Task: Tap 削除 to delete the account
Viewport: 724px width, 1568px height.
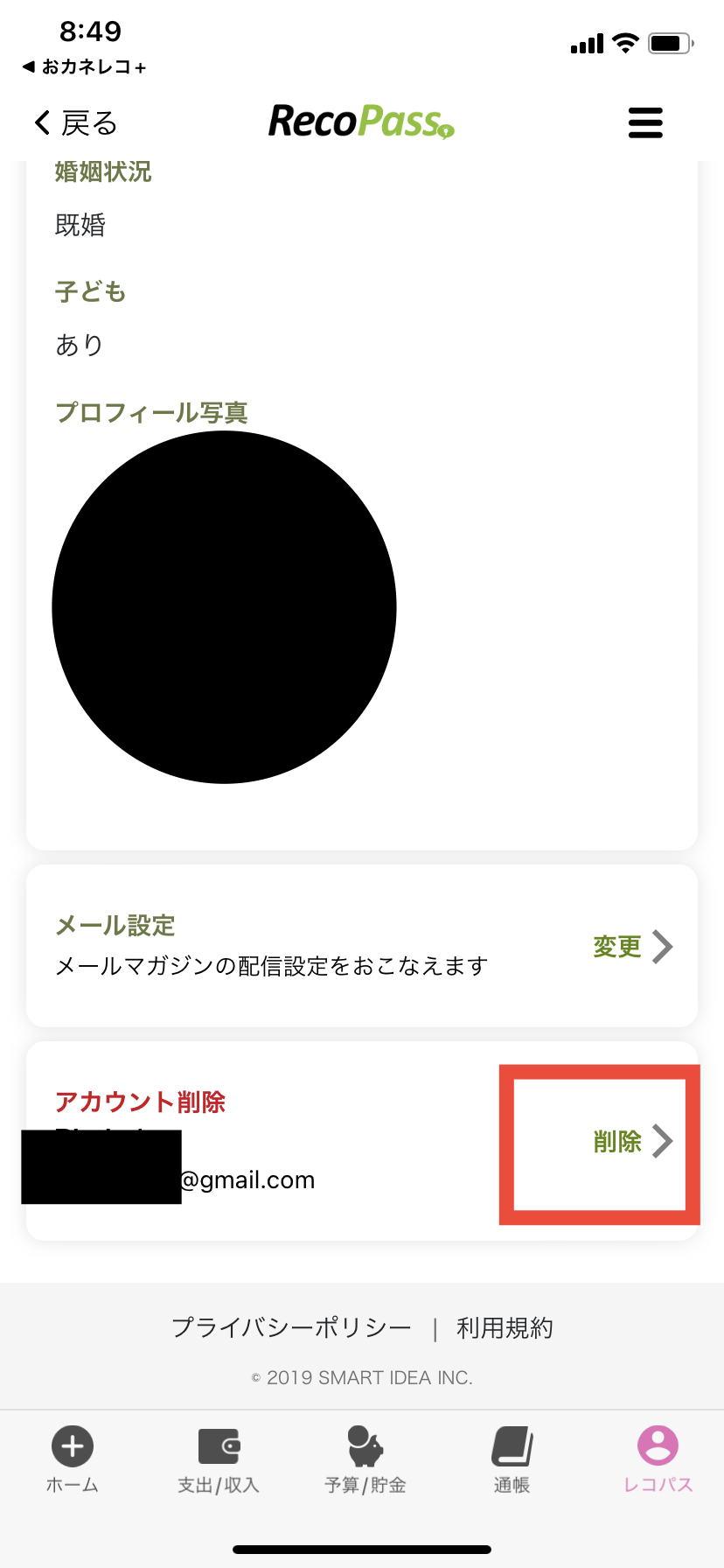Action: (632, 1141)
